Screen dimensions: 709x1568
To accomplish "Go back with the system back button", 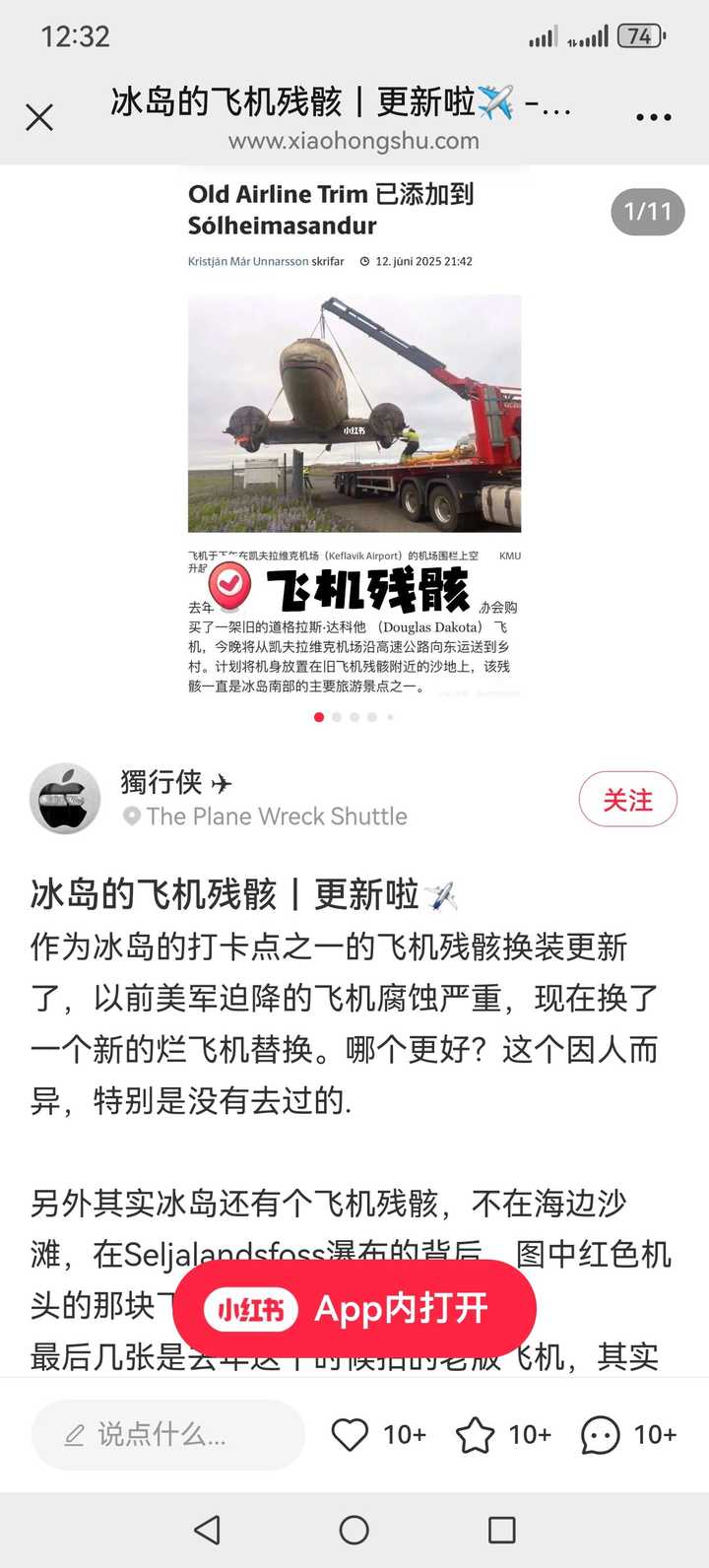I will [x=207, y=1530].
